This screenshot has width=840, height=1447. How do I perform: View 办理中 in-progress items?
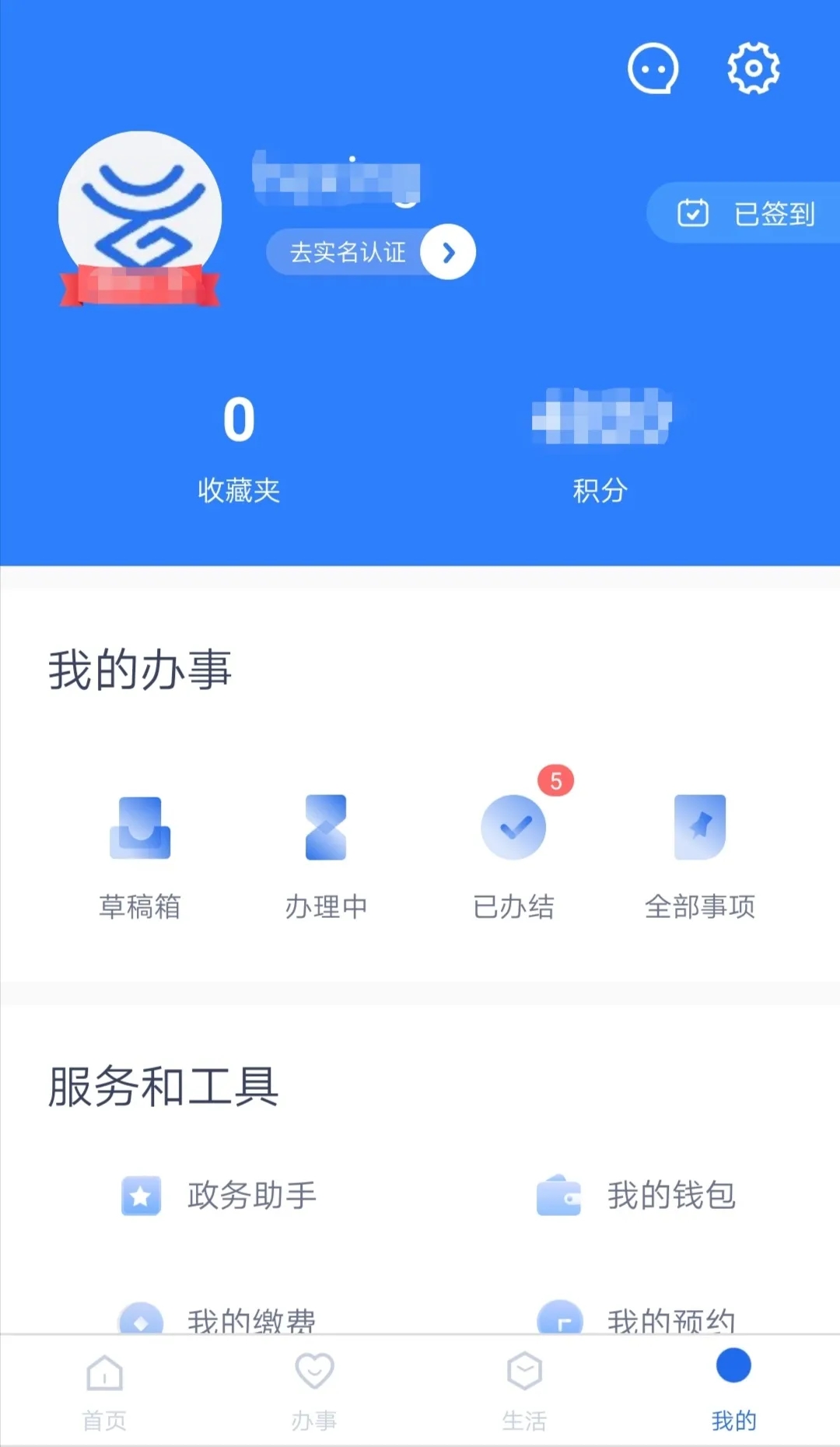tap(326, 856)
